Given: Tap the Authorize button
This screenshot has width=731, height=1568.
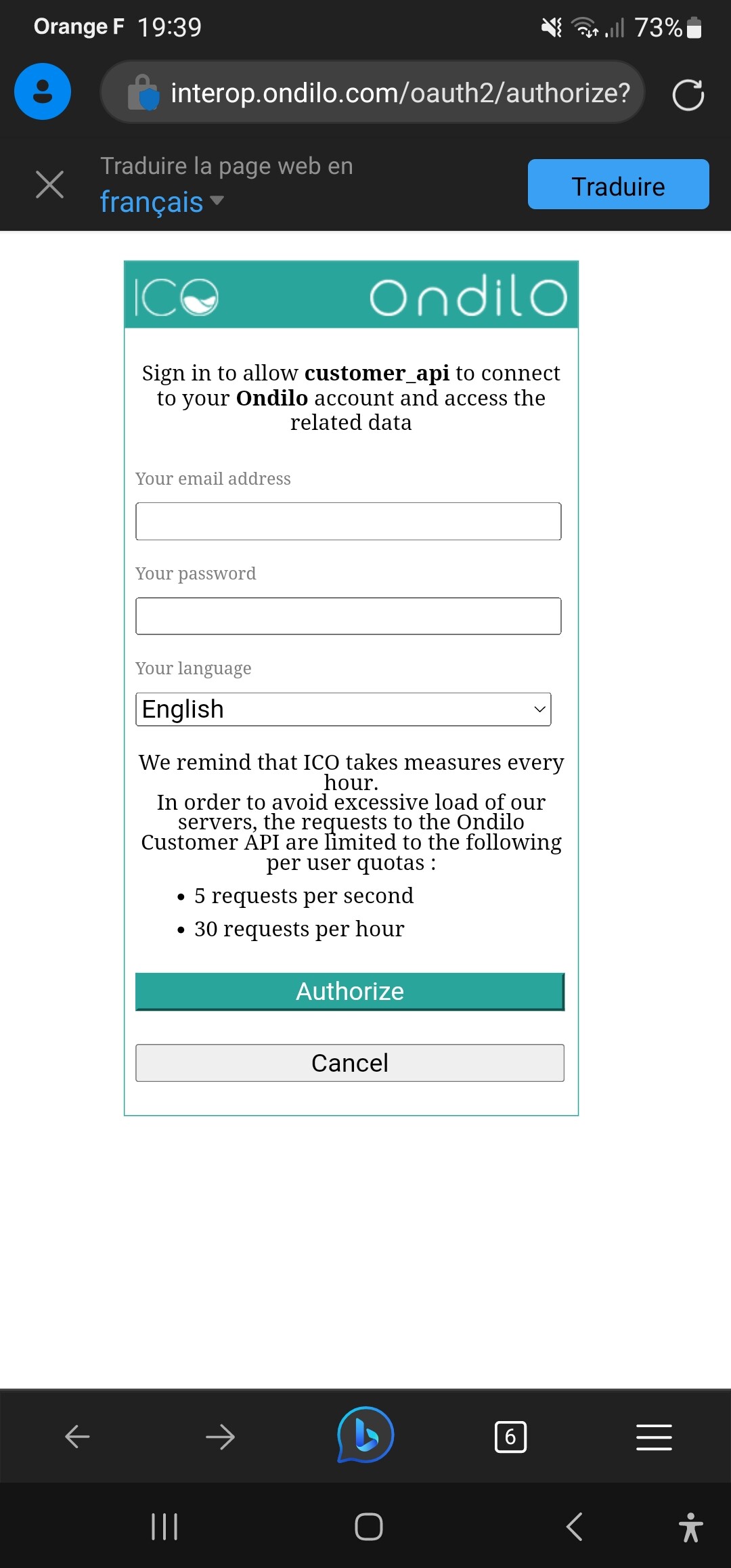Looking at the screenshot, I should click(349, 991).
